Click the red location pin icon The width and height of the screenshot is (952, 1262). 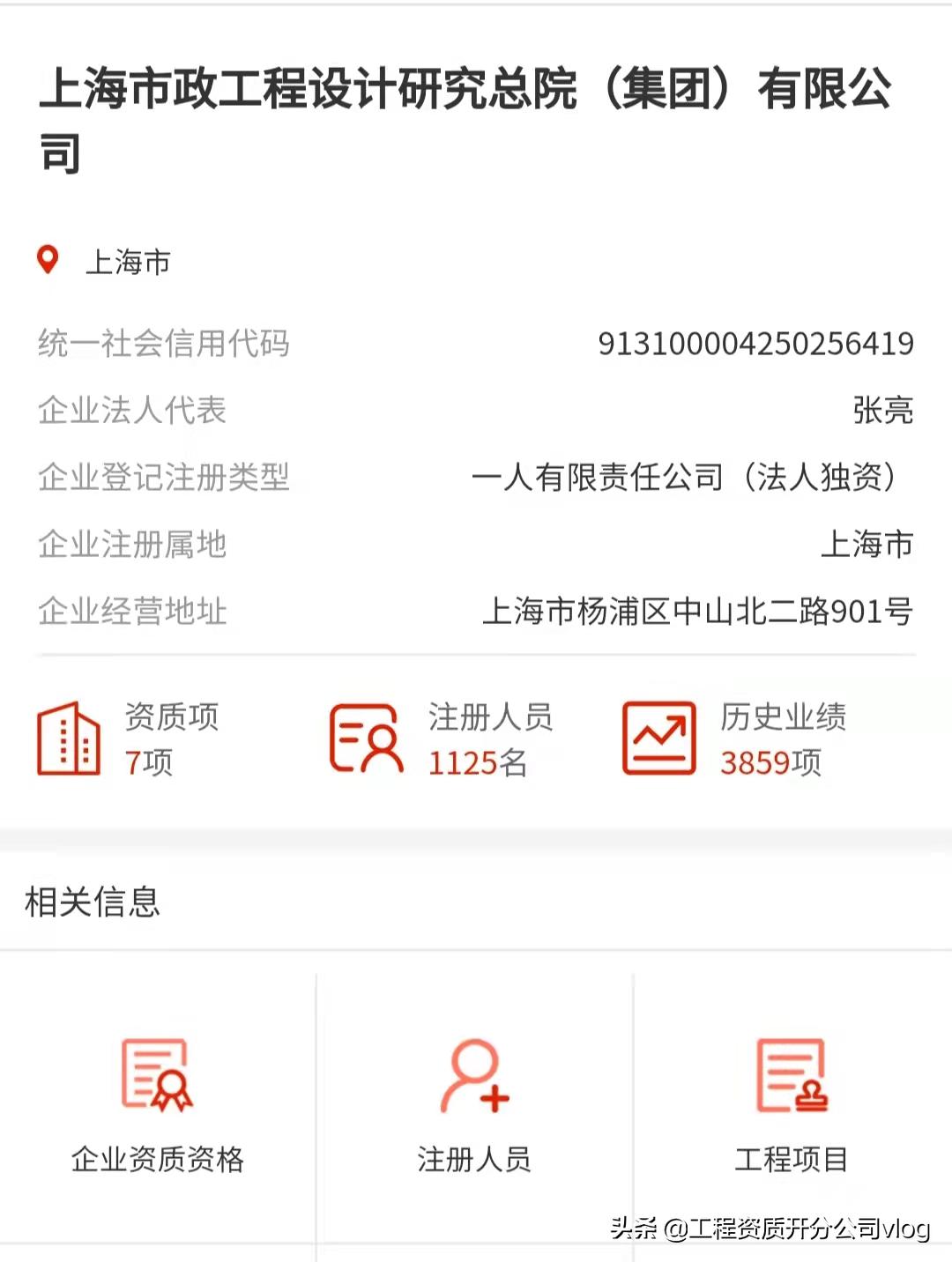pyautogui.click(x=48, y=259)
